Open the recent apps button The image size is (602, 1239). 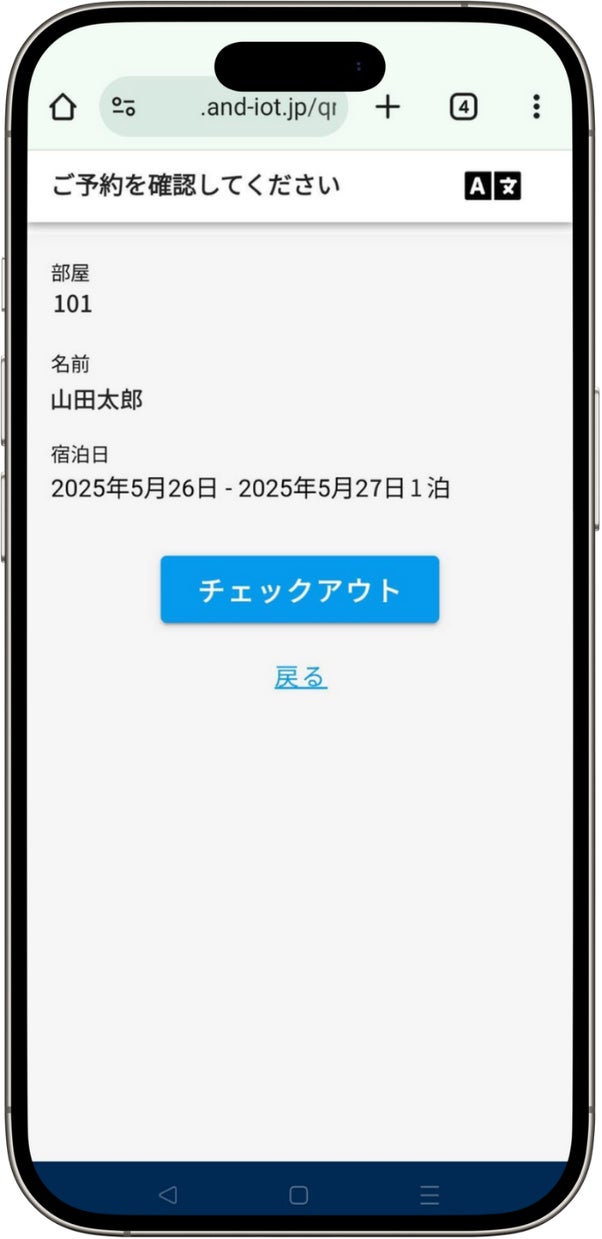430,1194
